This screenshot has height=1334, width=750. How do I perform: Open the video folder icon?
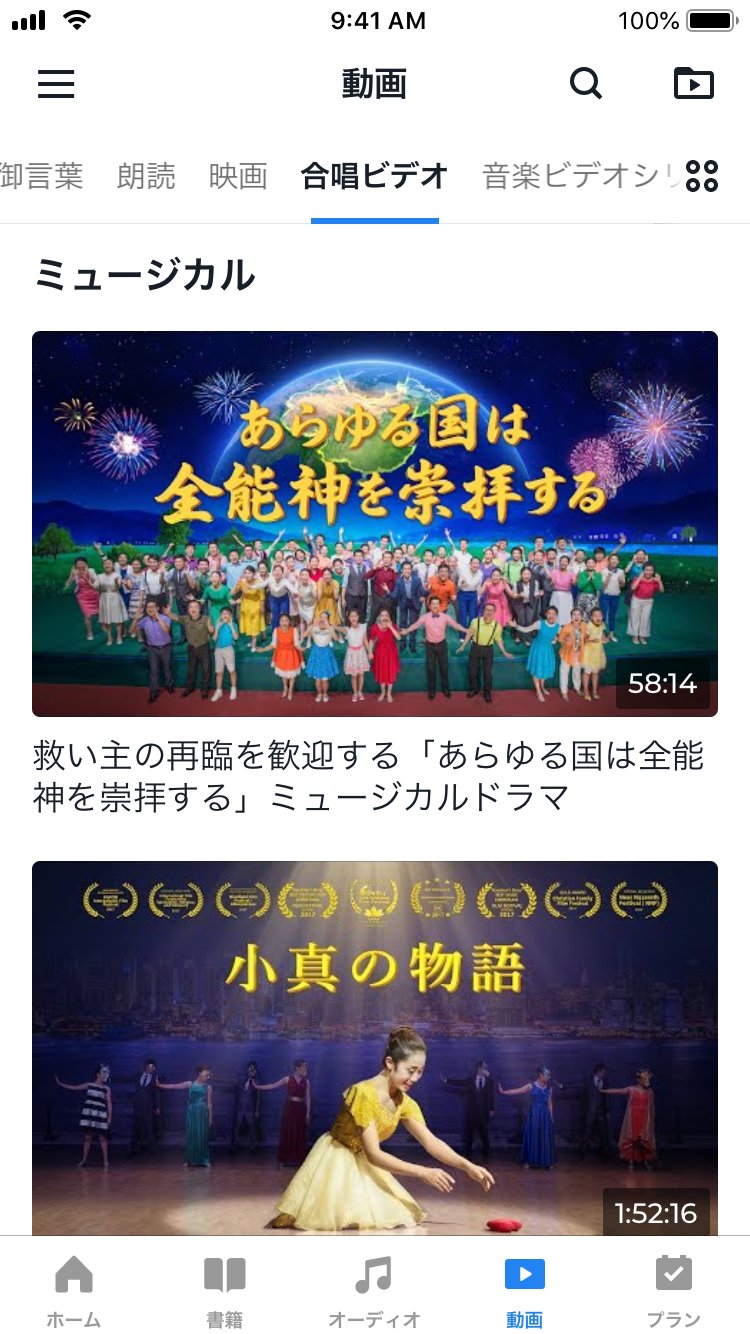pyautogui.click(x=694, y=84)
